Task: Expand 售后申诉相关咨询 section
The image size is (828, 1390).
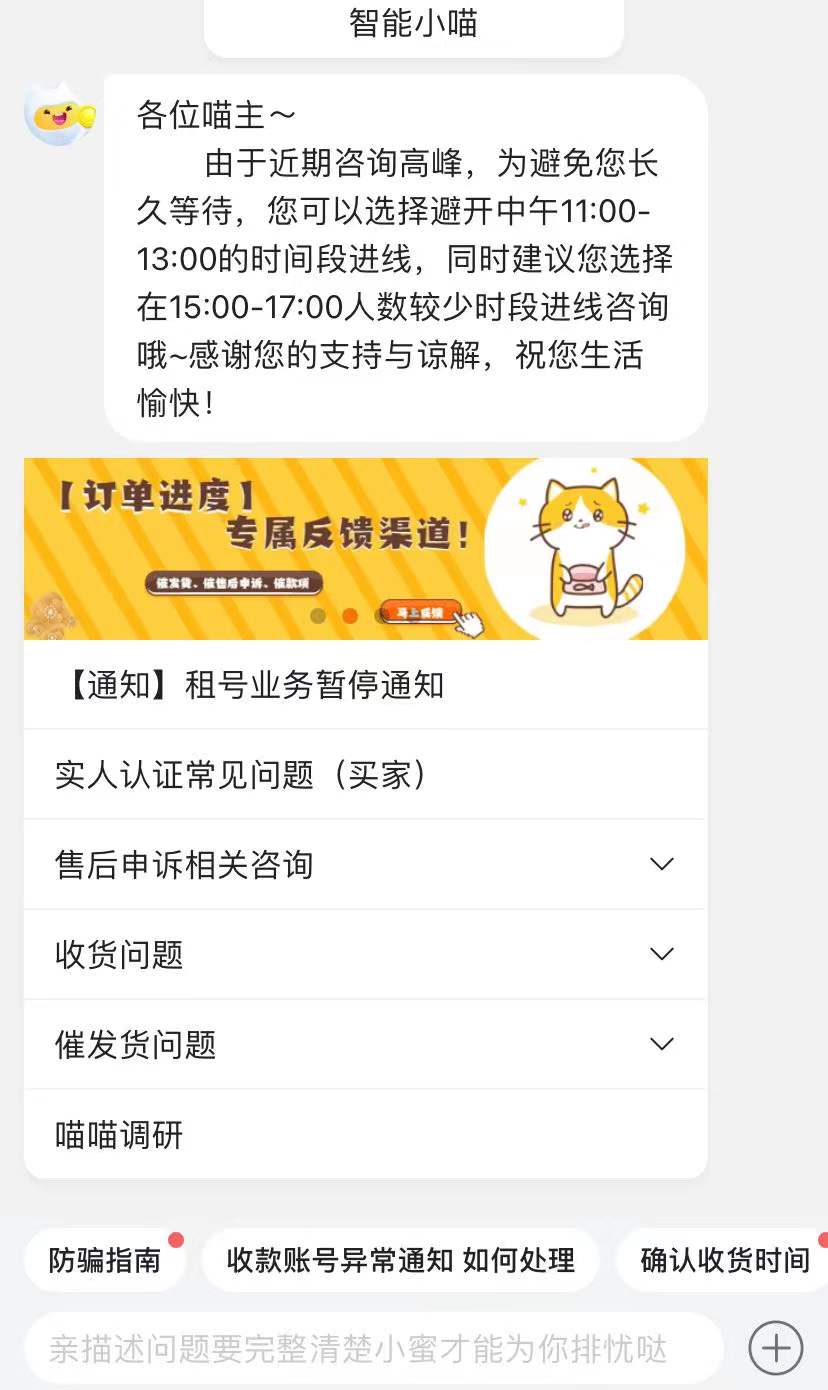Action: [365, 864]
